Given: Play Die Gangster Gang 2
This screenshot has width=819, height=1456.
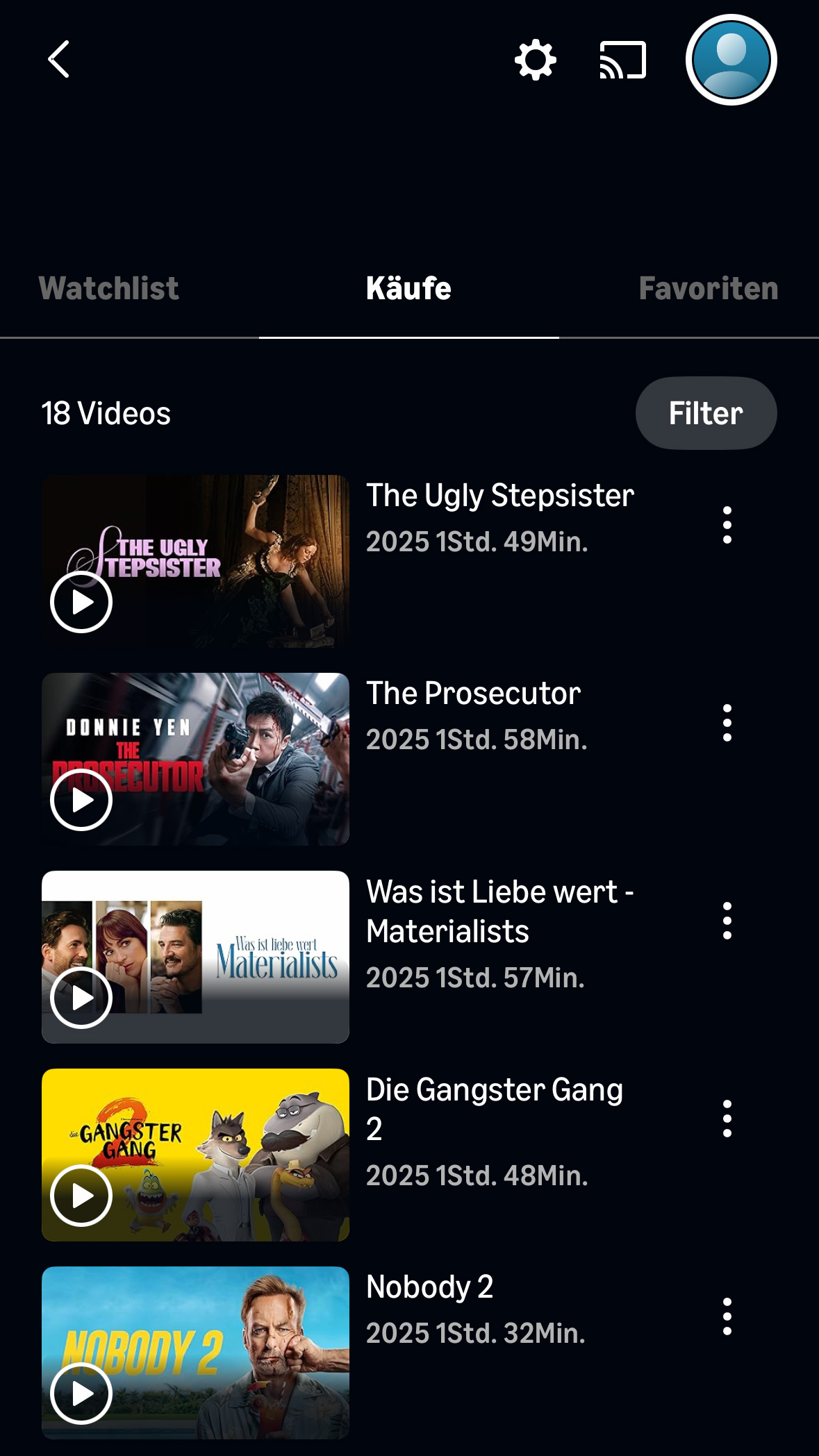Looking at the screenshot, I should point(81,1196).
